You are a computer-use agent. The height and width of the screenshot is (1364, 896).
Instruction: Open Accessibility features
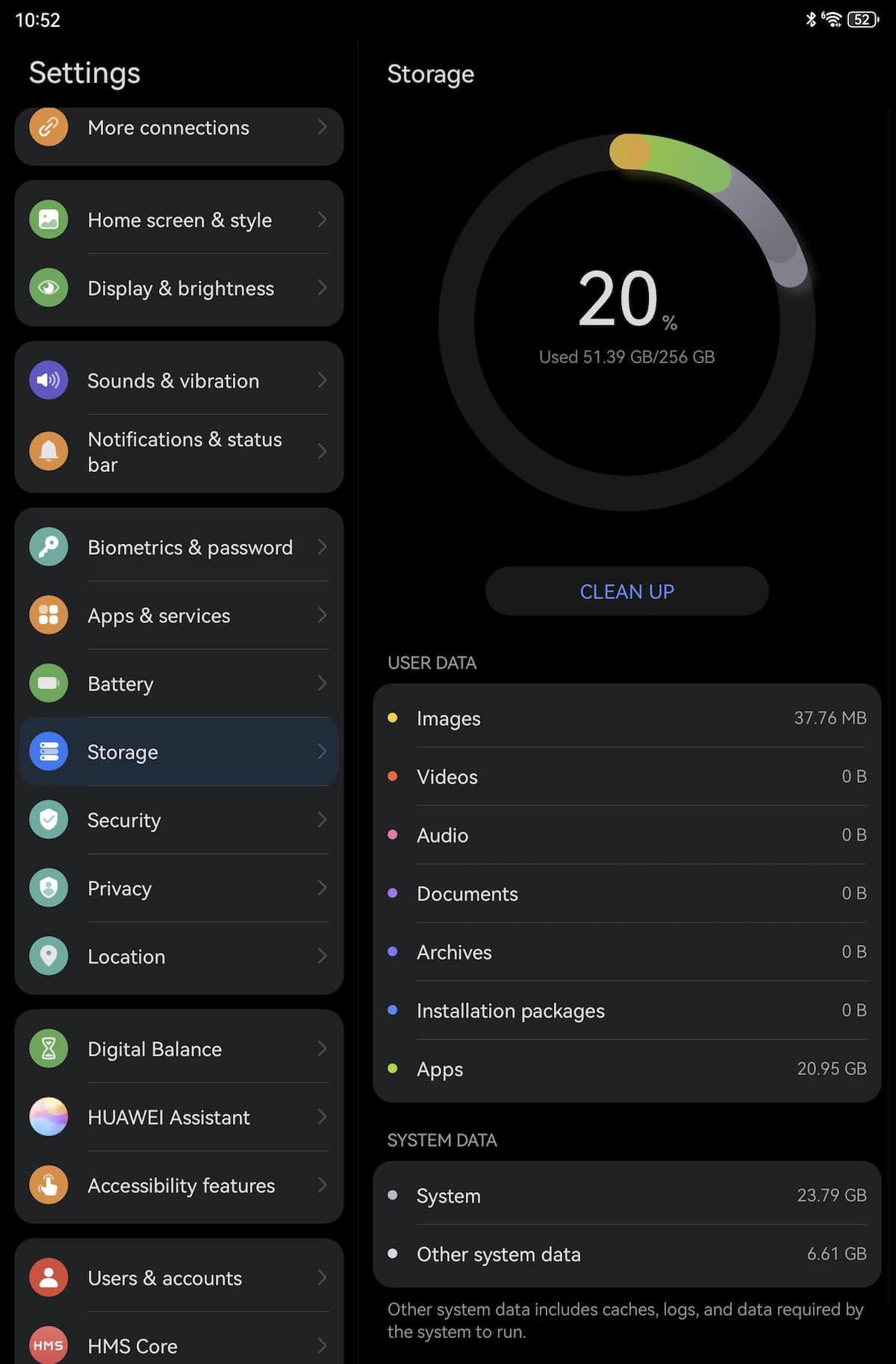[179, 1185]
